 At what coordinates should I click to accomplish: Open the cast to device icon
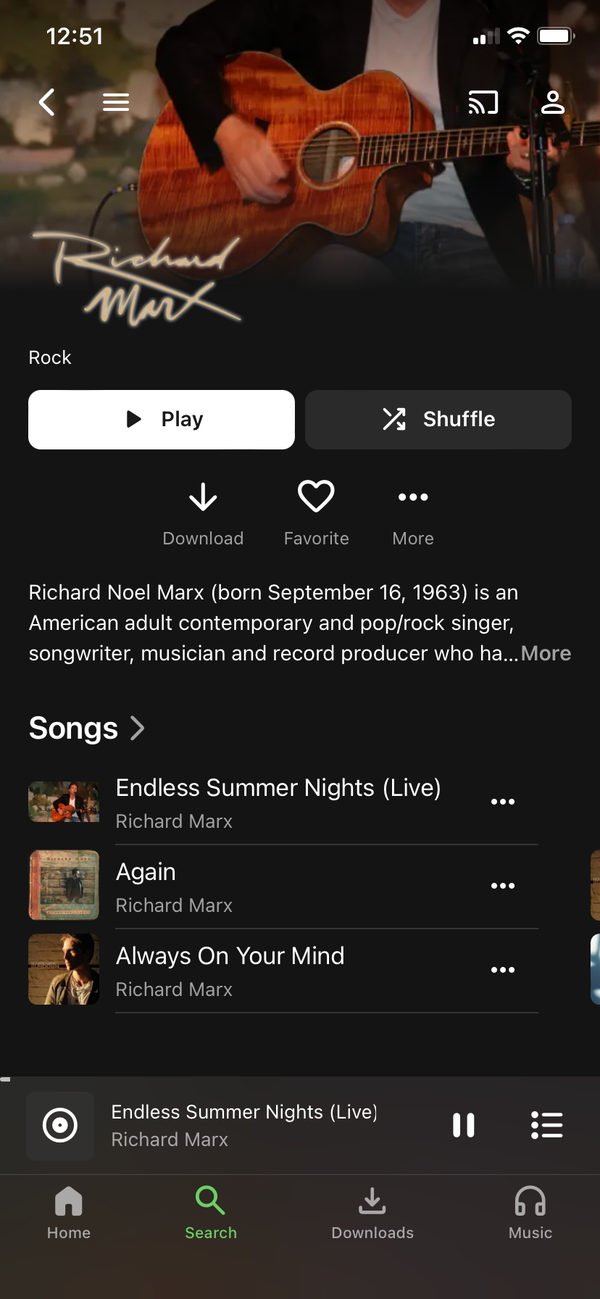point(483,102)
